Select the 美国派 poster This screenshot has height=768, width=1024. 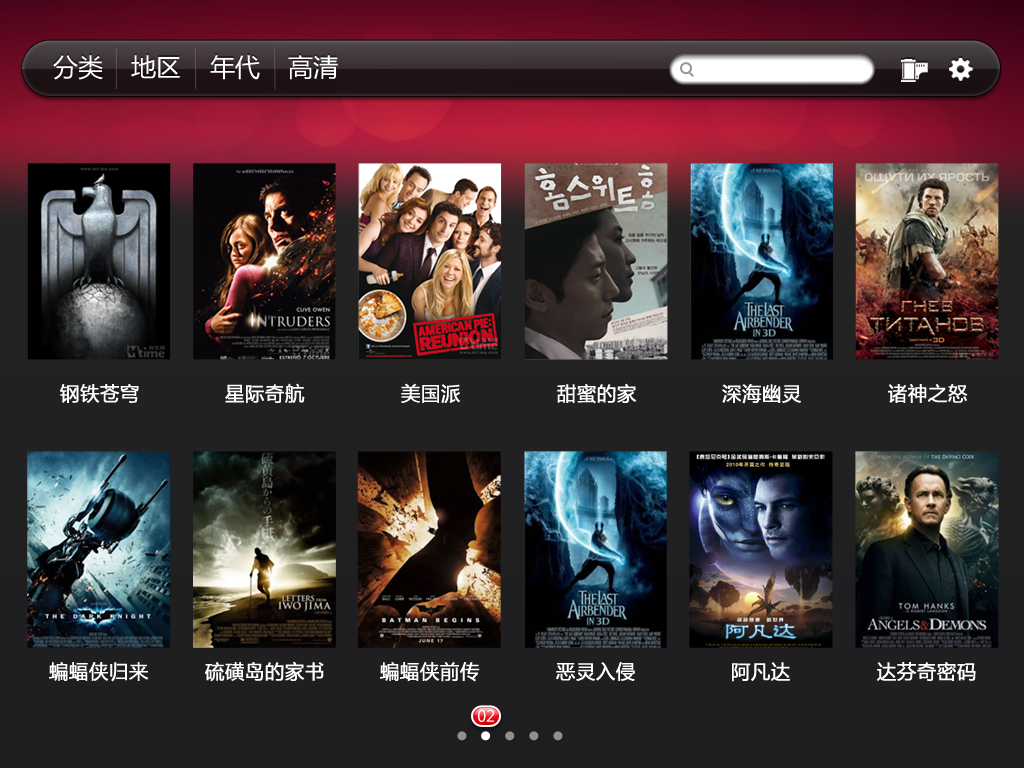[430, 262]
